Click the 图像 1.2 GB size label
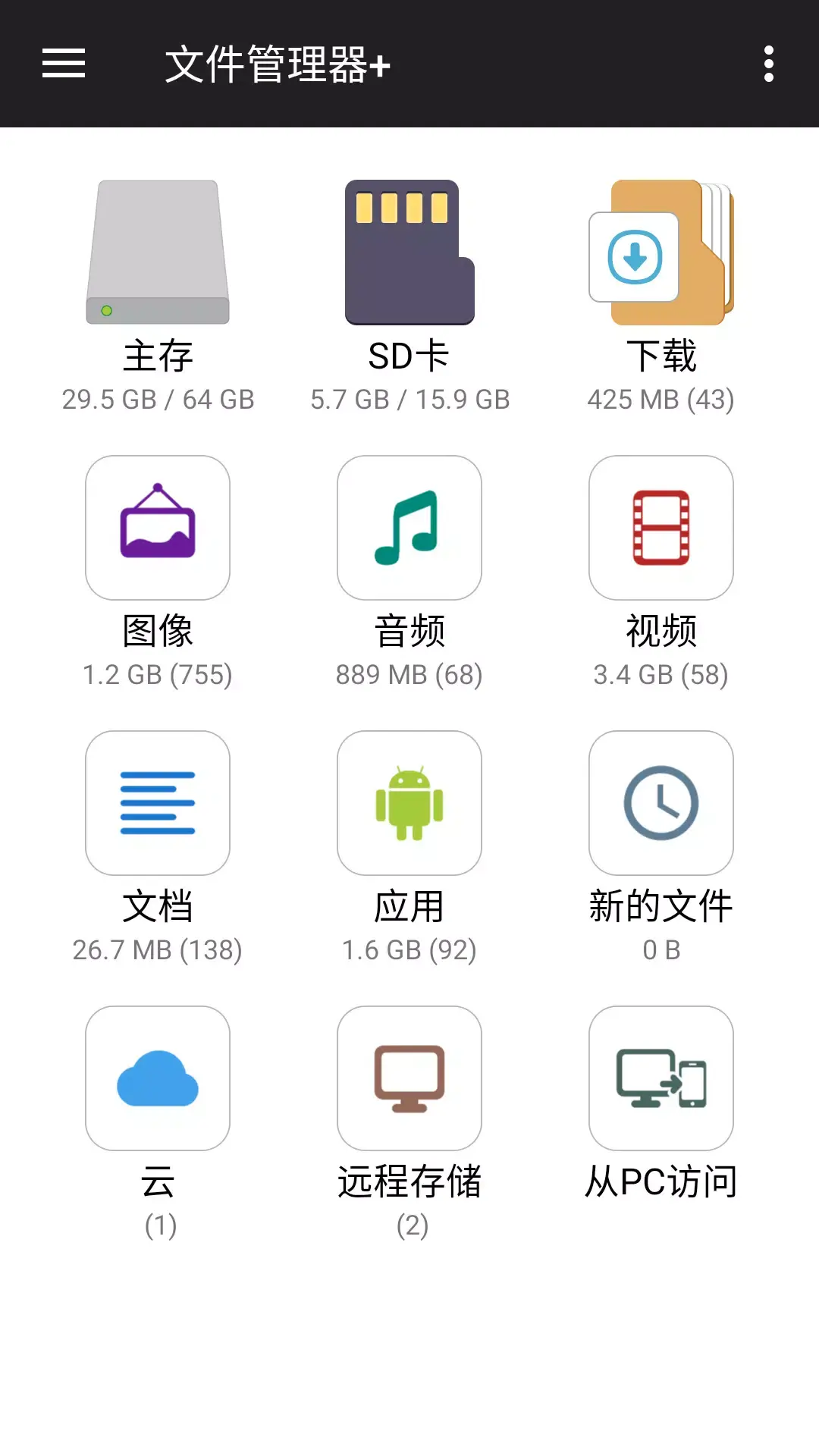This screenshot has width=819, height=1456. [x=157, y=674]
